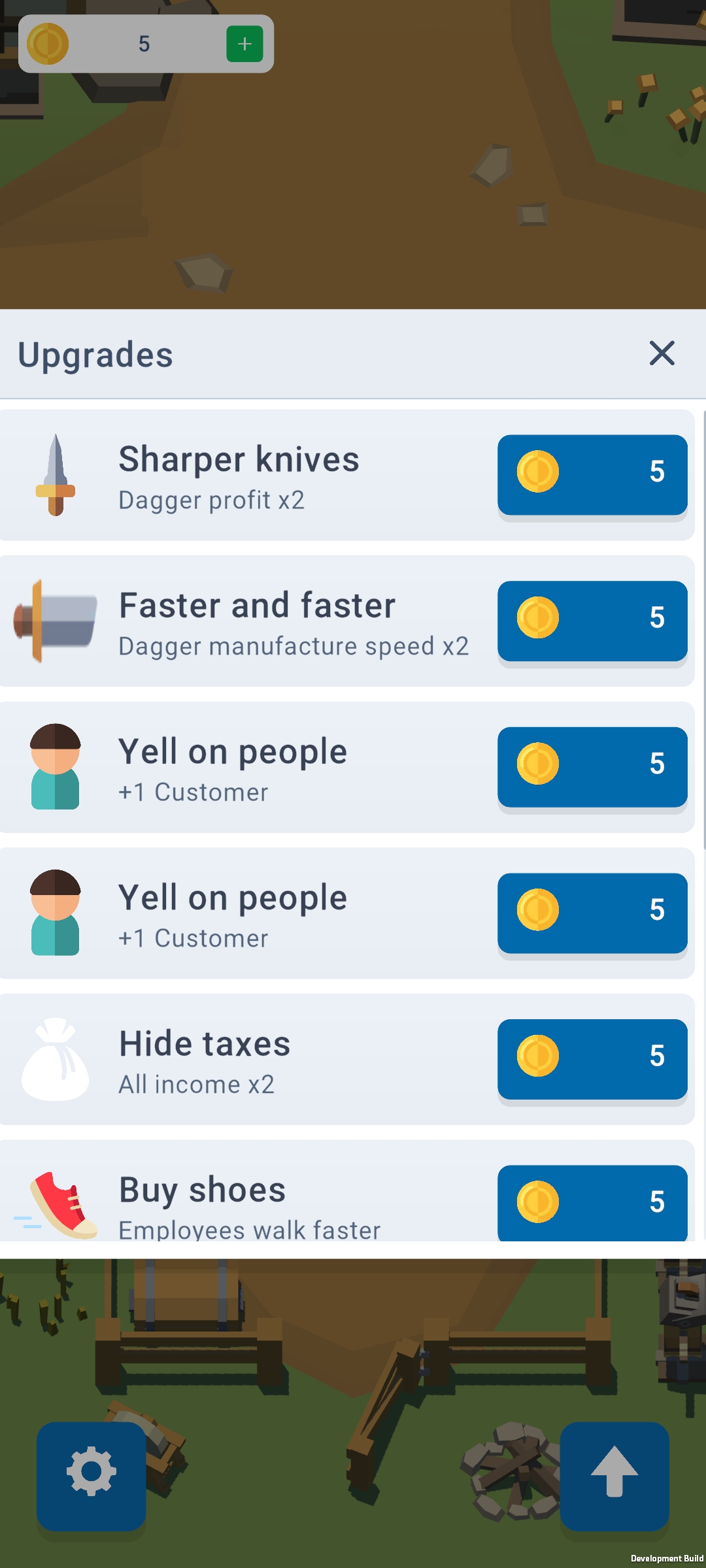The width and height of the screenshot is (706, 1568).
Task: Close the Upgrades panel
Action: tap(662, 353)
